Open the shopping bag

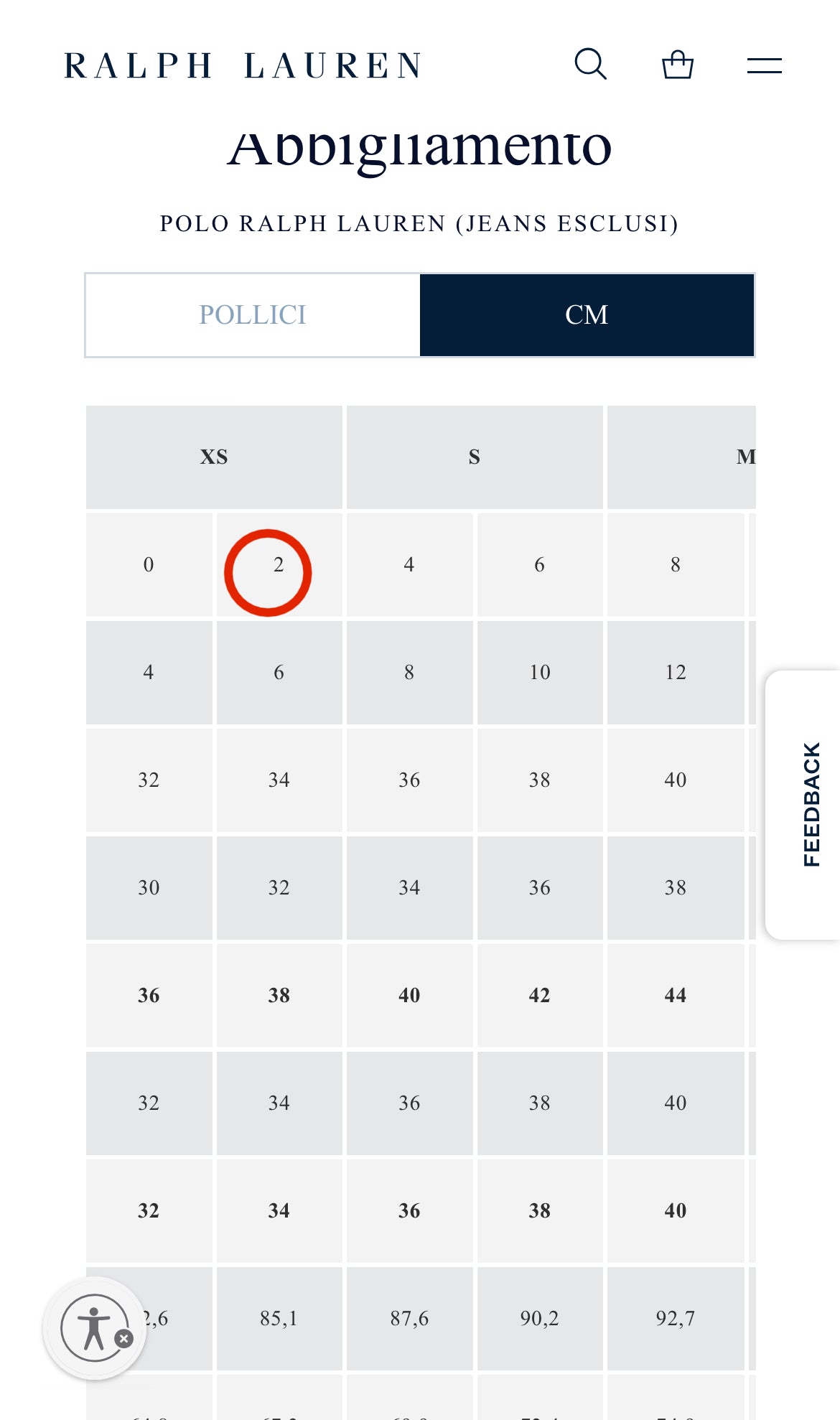coord(677,65)
